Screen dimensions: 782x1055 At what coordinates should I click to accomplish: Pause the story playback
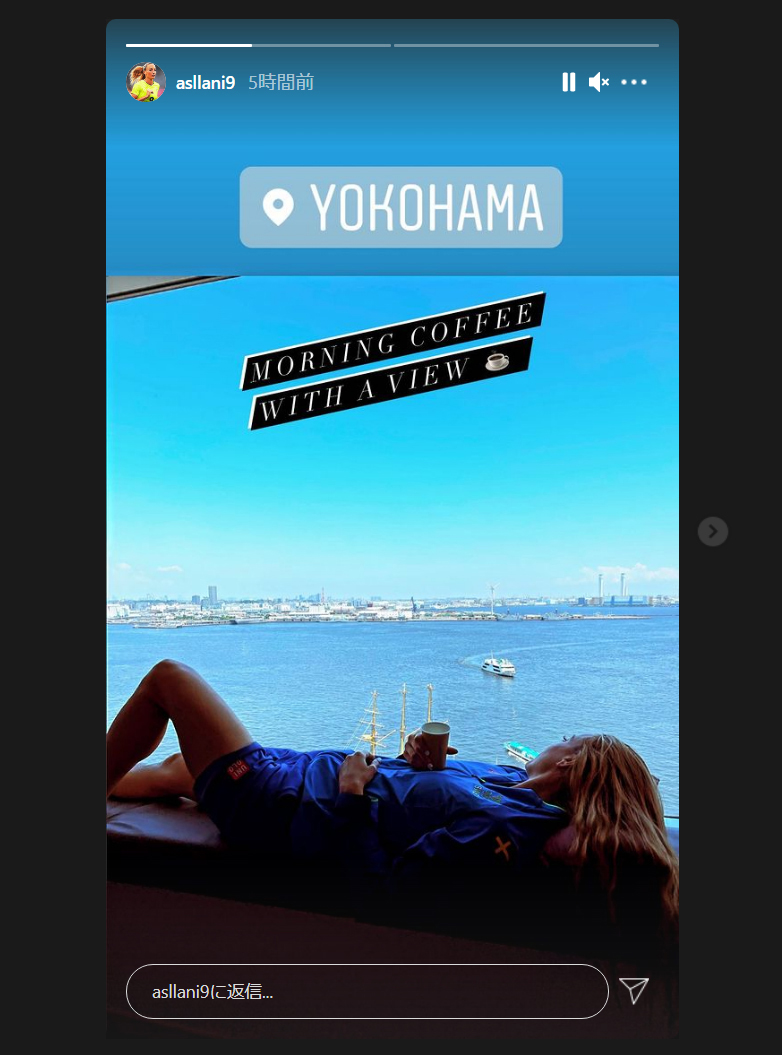[568, 82]
